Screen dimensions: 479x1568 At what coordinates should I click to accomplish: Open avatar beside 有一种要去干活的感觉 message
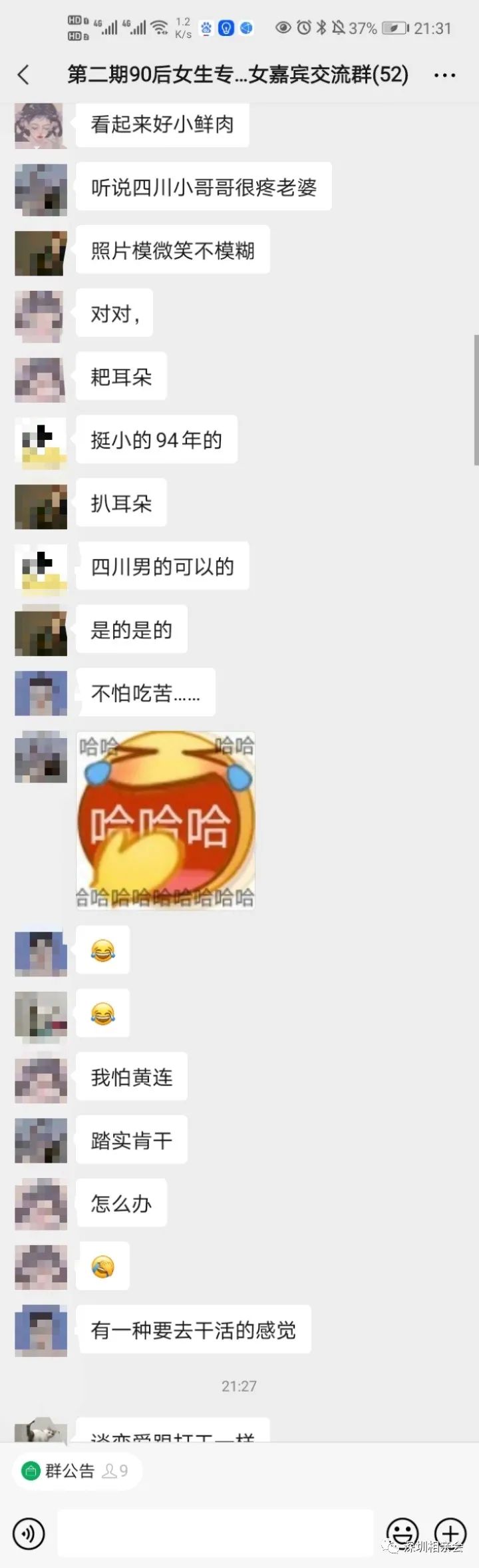(x=41, y=1330)
